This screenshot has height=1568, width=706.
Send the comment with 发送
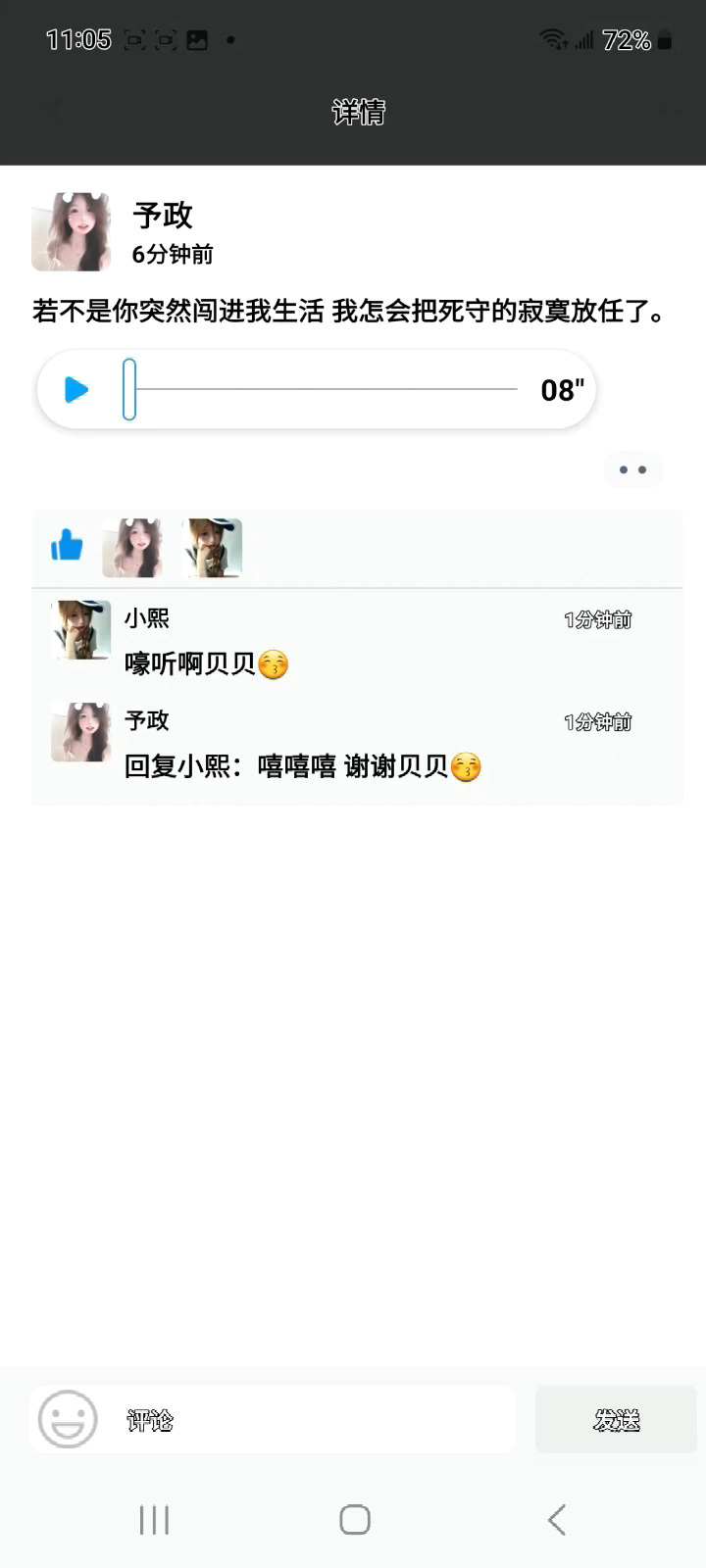pos(616,1419)
